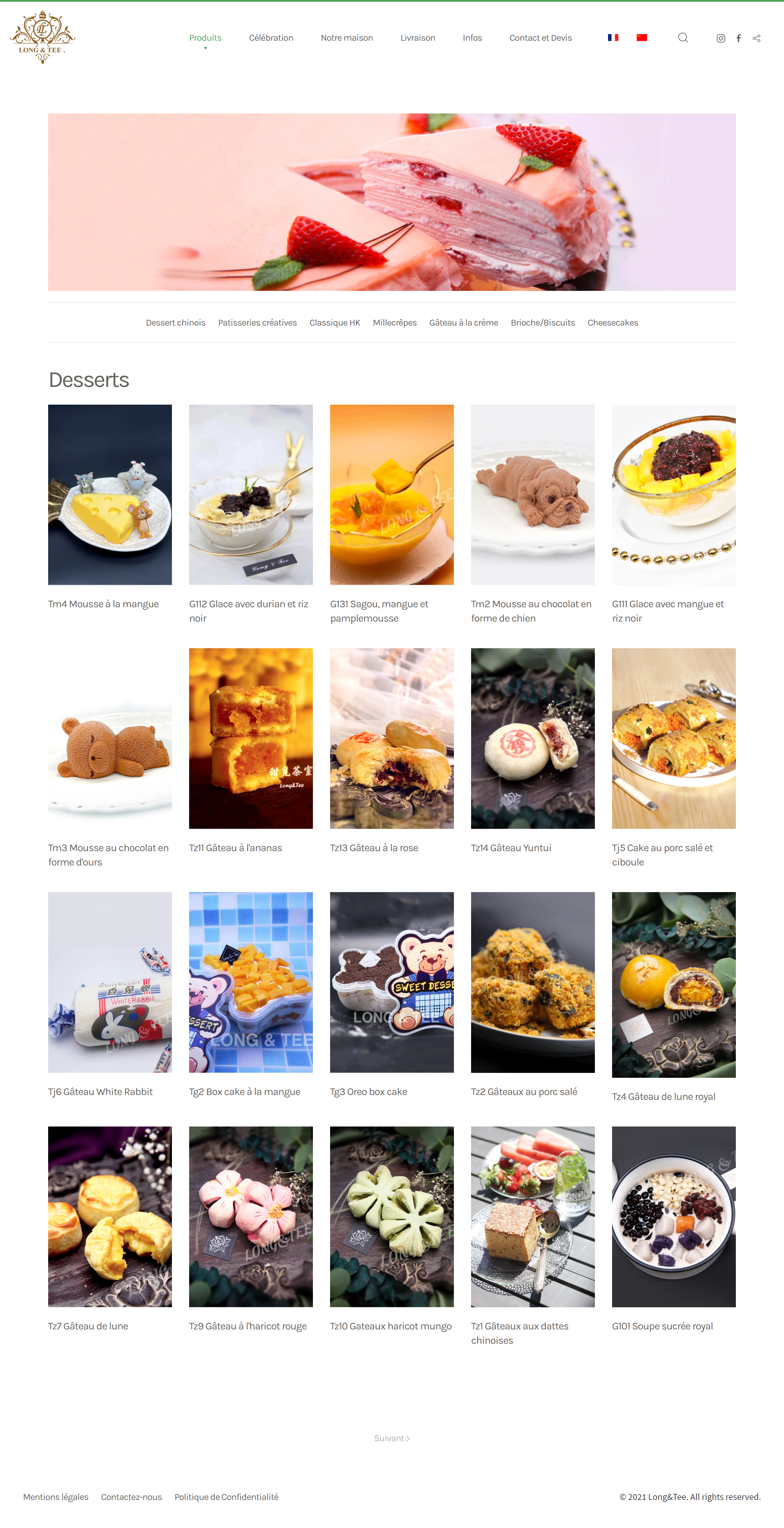The height and width of the screenshot is (1528, 784).
Task: Select the Millecrêpes category
Action: pyautogui.click(x=395, y=323)
